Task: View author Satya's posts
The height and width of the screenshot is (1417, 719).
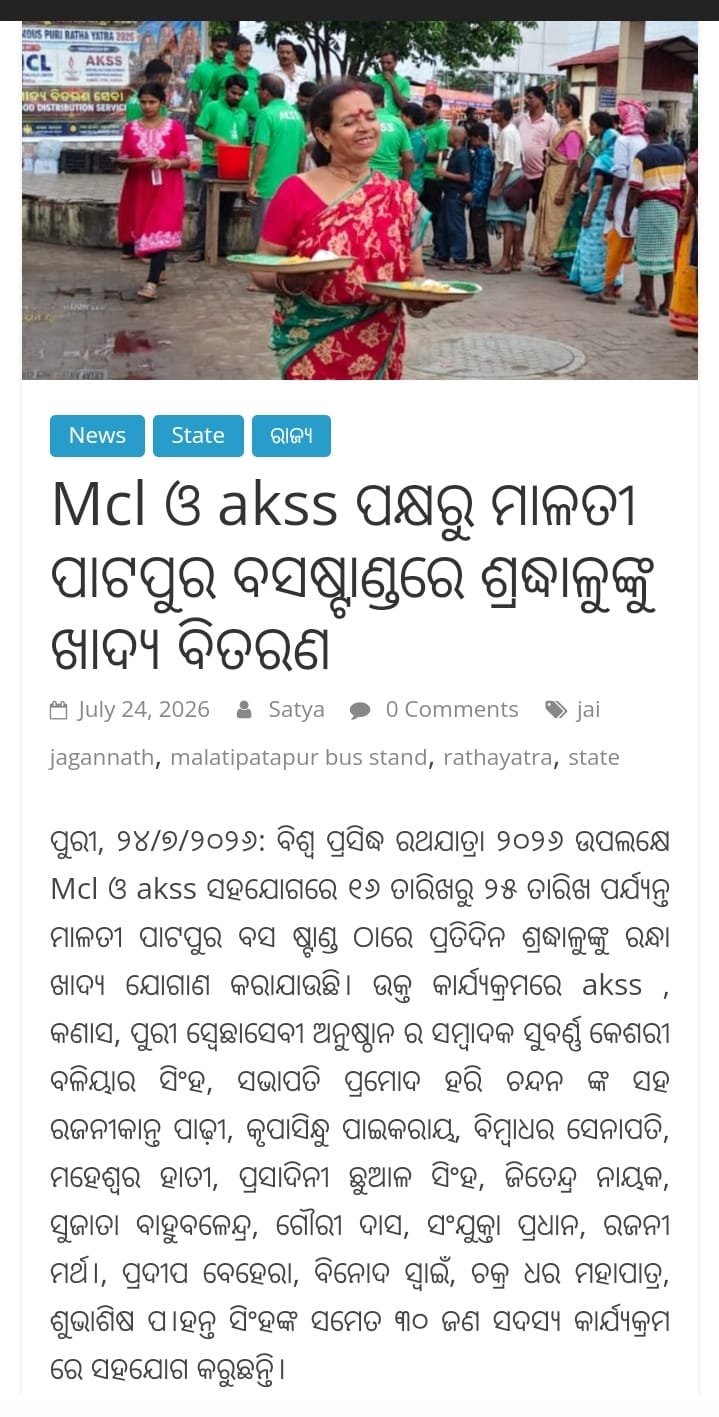Action: click(x=296, y=710)
